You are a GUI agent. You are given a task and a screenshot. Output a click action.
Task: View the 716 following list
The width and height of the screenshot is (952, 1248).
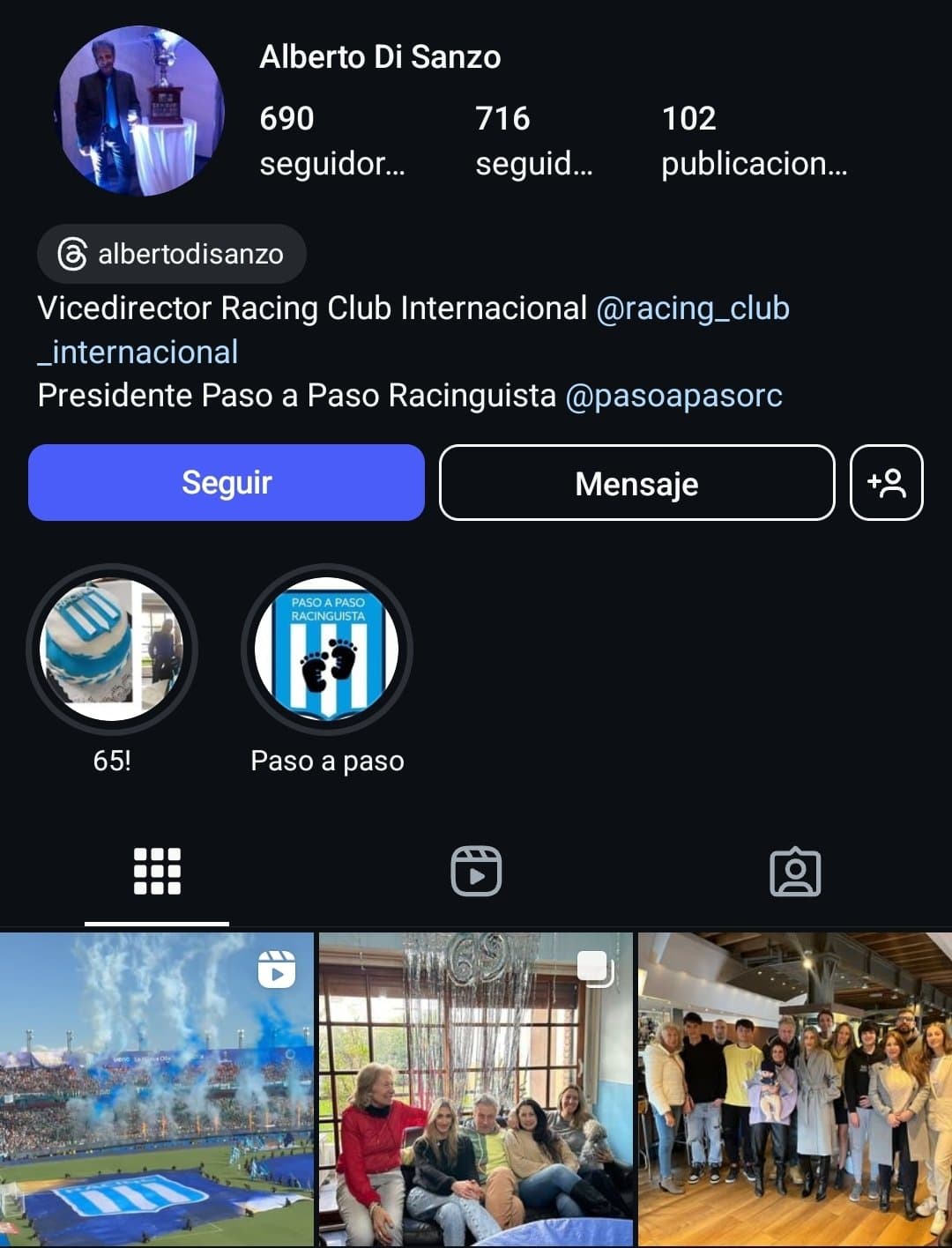point(533,140)
